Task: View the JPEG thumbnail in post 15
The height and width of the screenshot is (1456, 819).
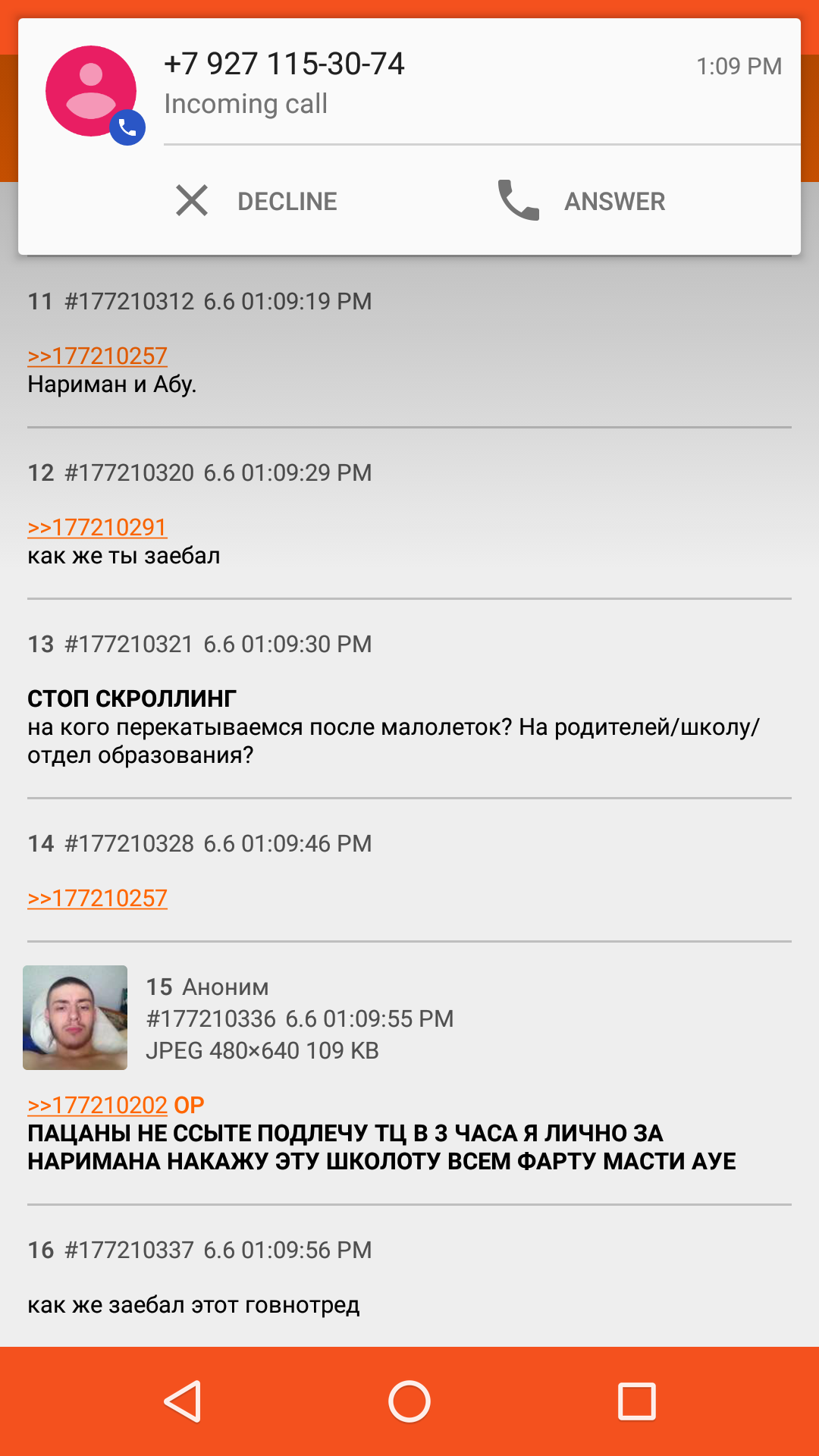Action: coord(75,1018)
